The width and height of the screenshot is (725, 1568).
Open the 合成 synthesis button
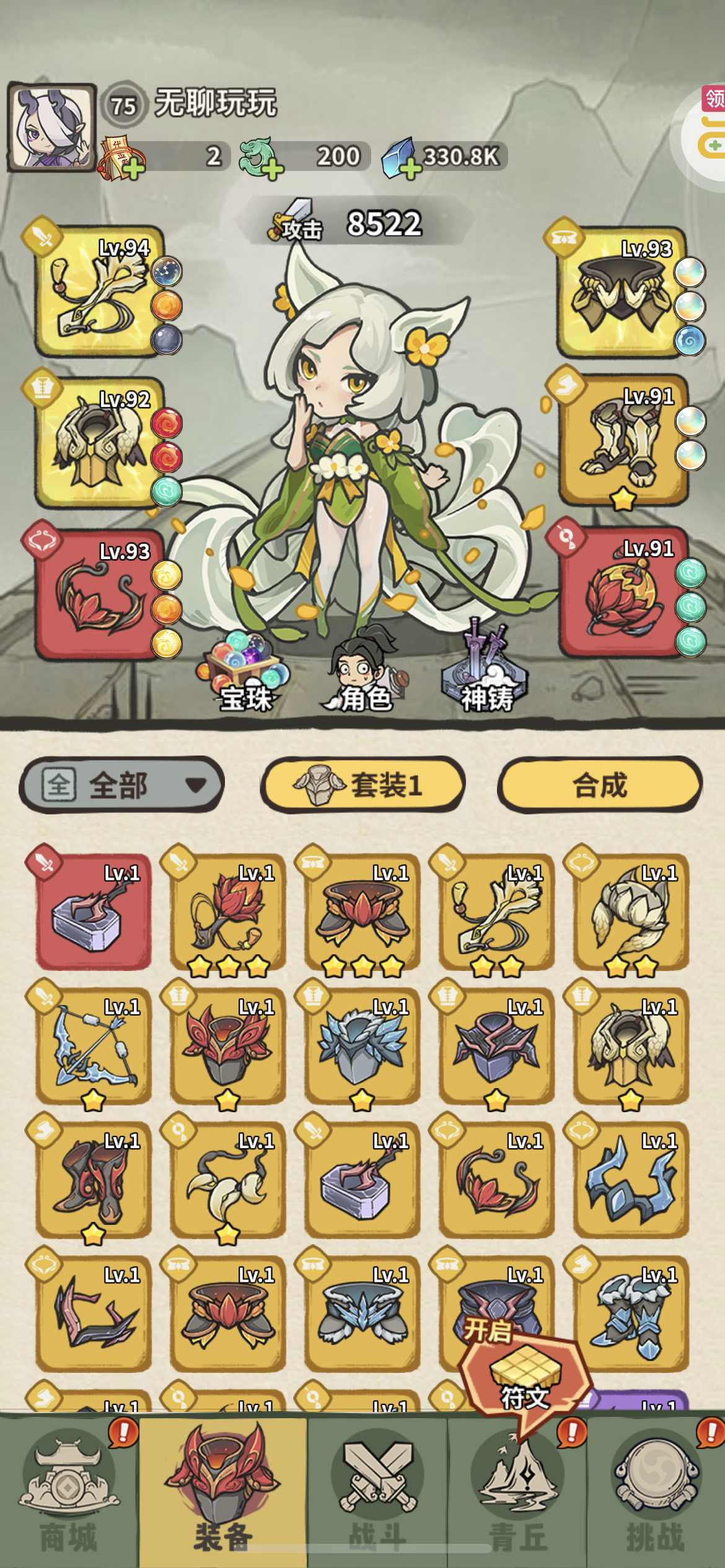[599, 785]
